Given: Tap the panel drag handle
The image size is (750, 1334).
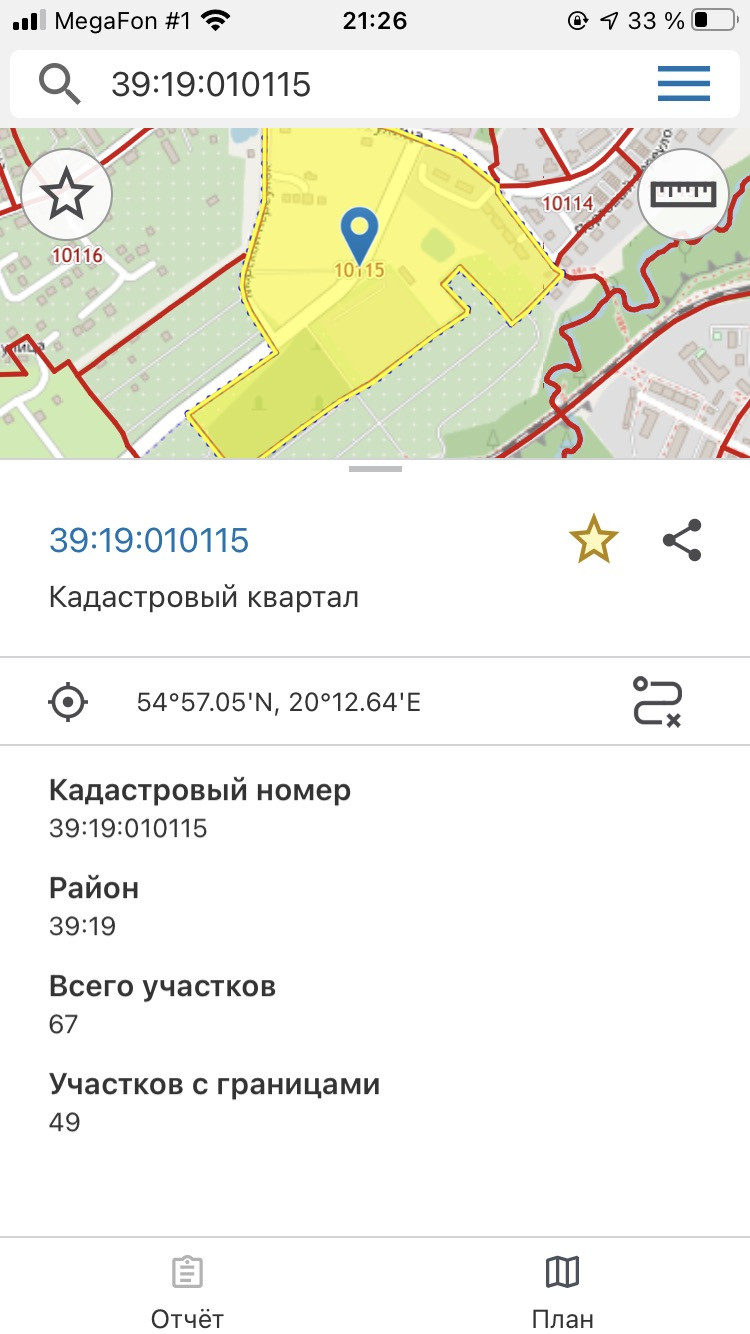Looking at the screenshot, I should 375,468.
